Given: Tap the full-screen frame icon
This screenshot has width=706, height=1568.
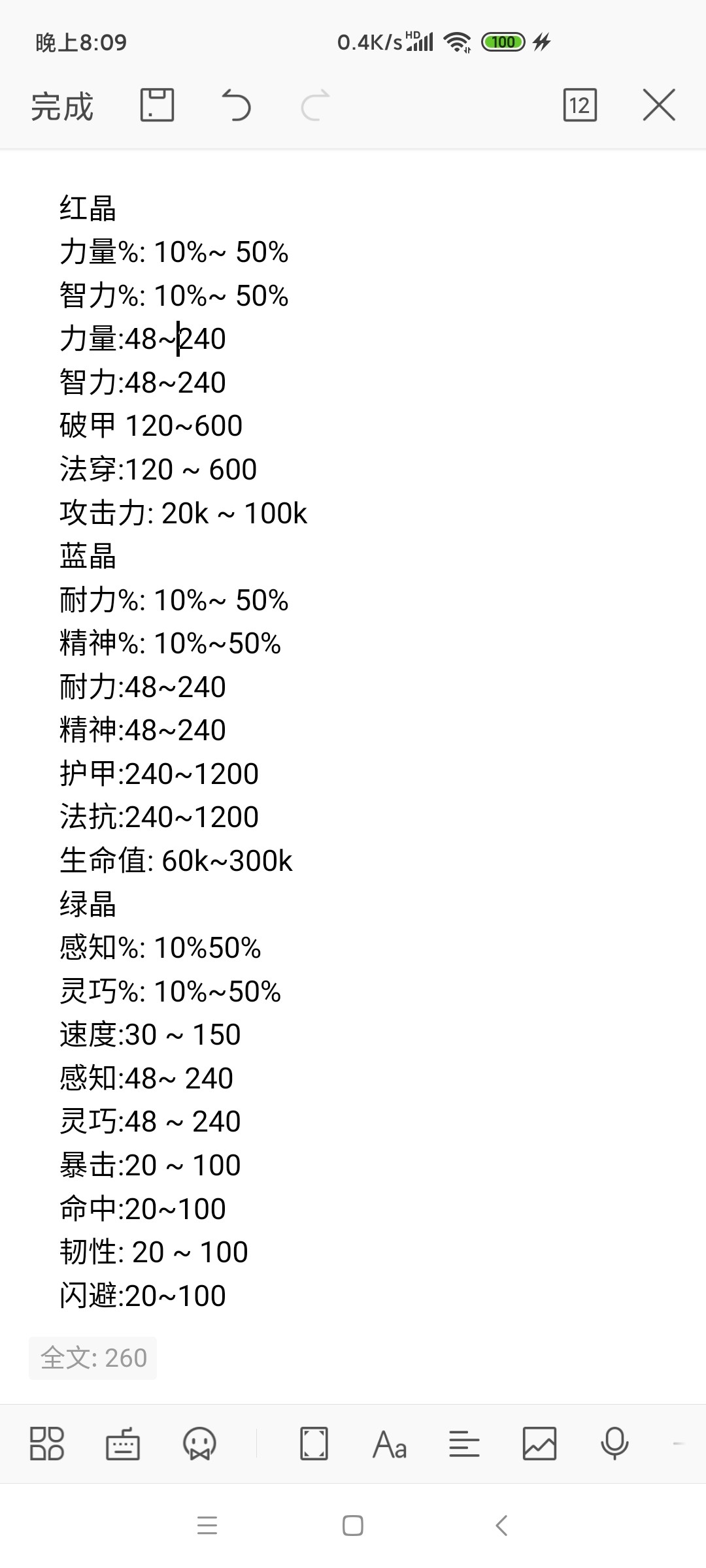Looking at the screenshot, I should pos(314,1443).
